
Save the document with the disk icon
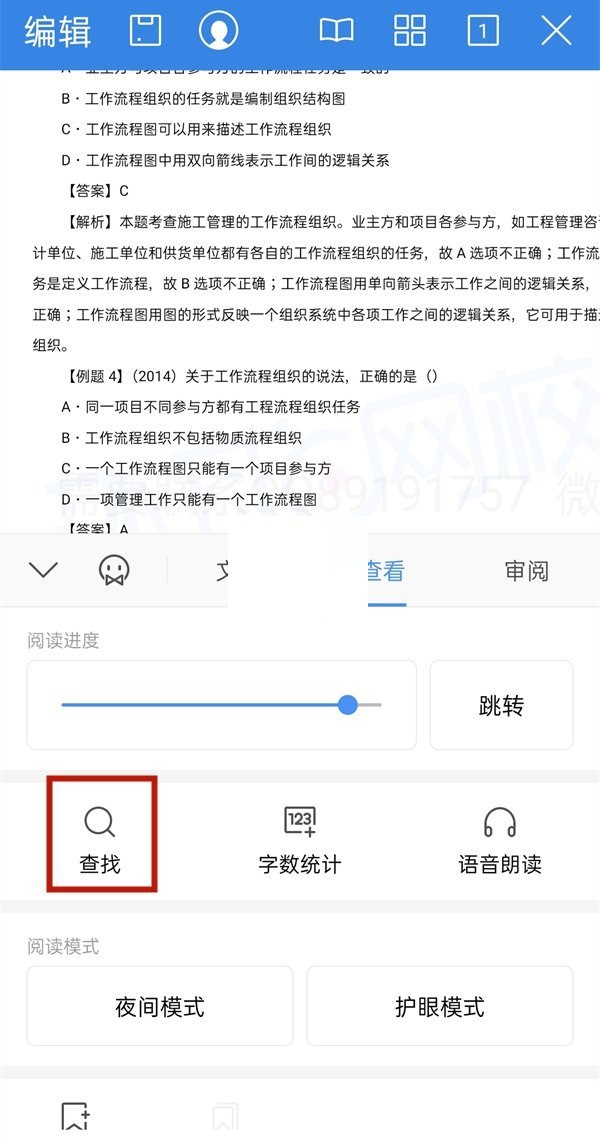click(146, 31)
